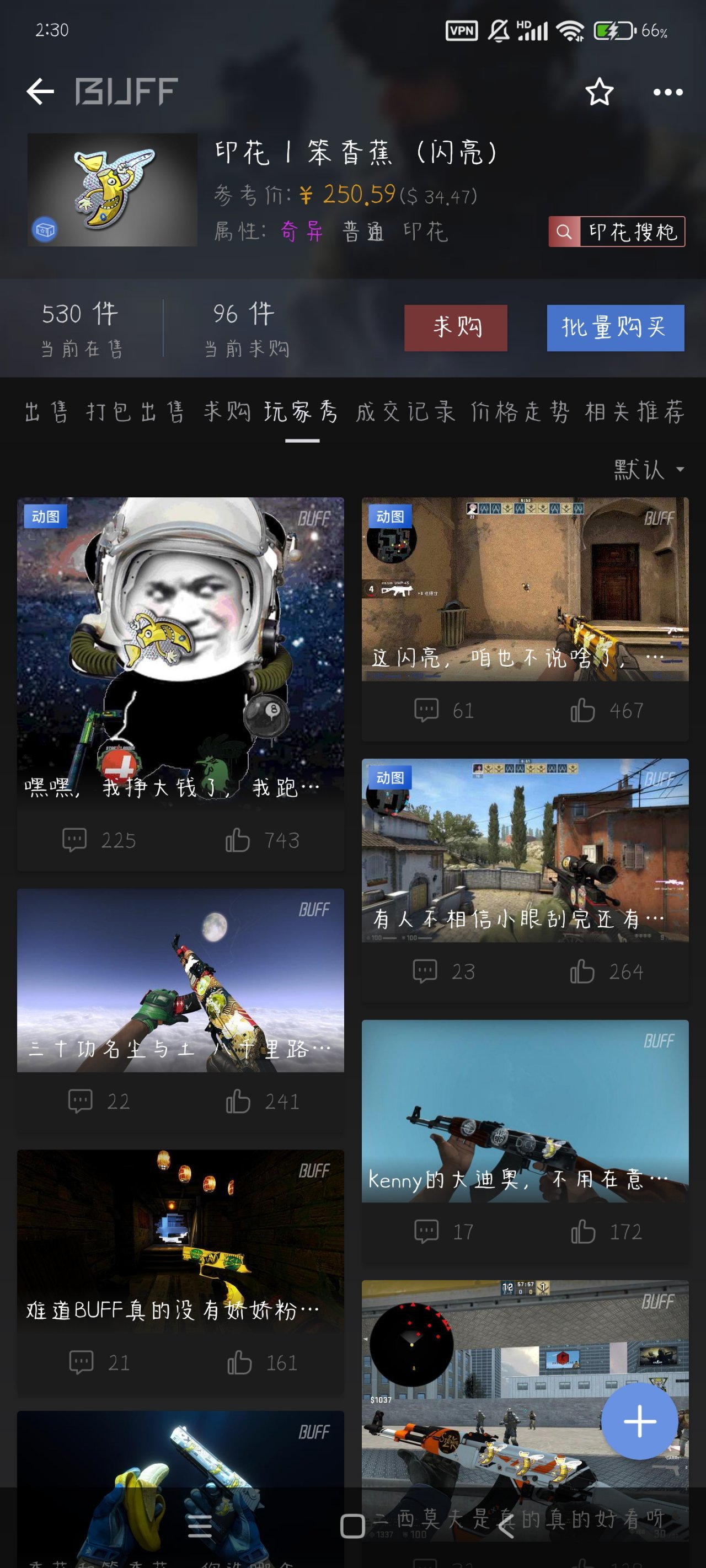Switch to the 出售 tab
This screenshot has height=1568, width=706.
click(46, 412)
